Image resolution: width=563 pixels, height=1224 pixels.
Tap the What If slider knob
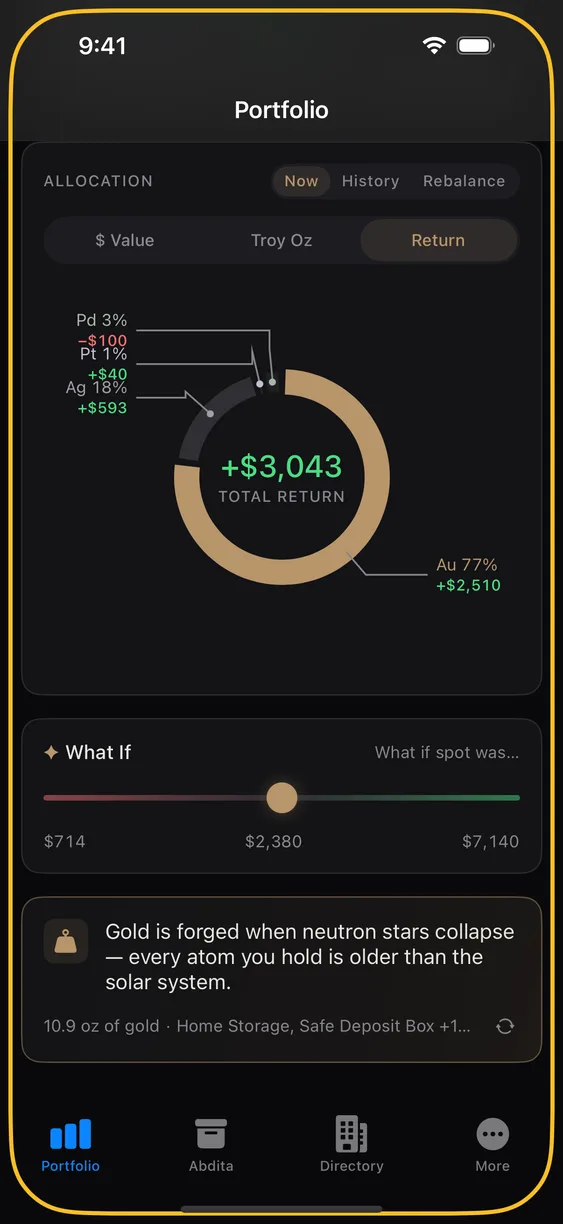tap(282, 798)
